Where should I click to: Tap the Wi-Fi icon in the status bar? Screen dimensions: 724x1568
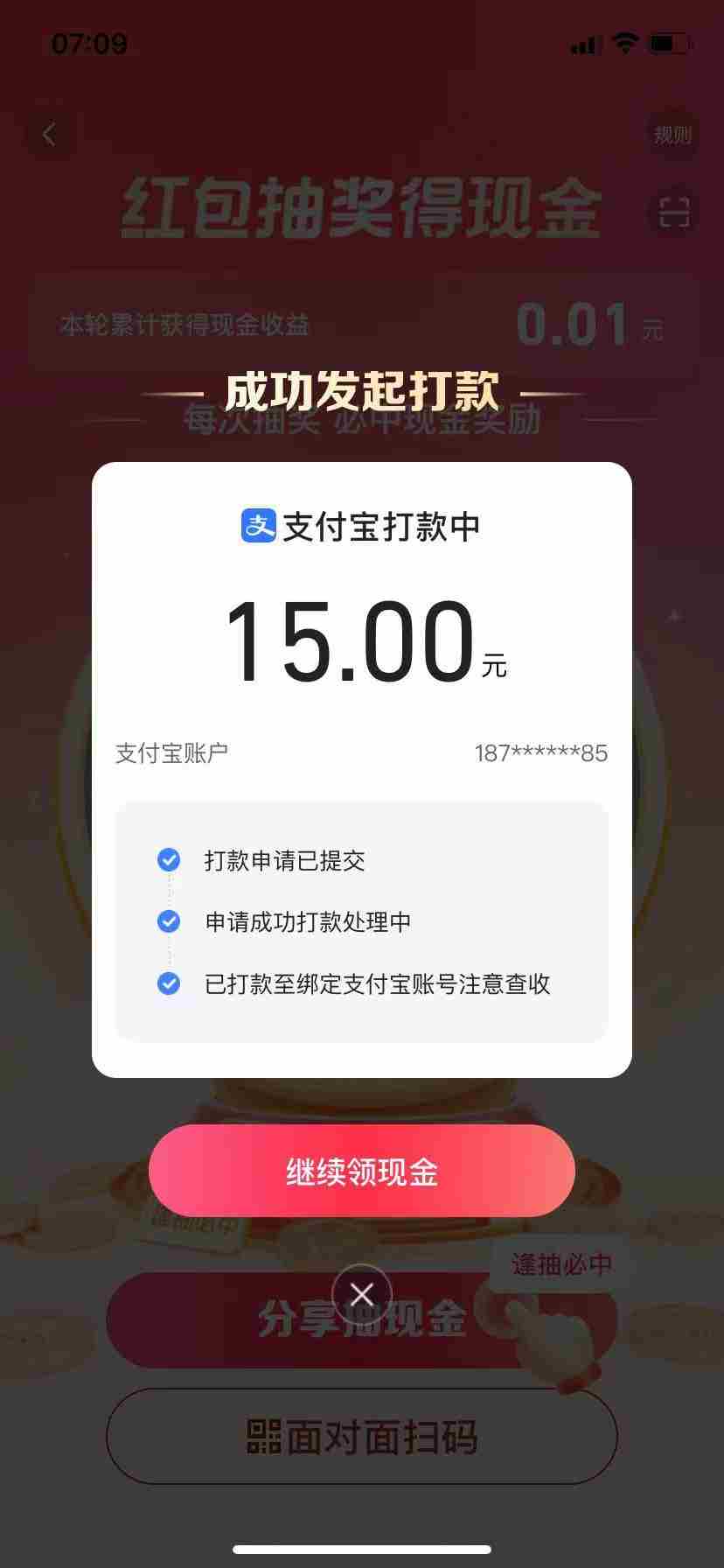623,42
